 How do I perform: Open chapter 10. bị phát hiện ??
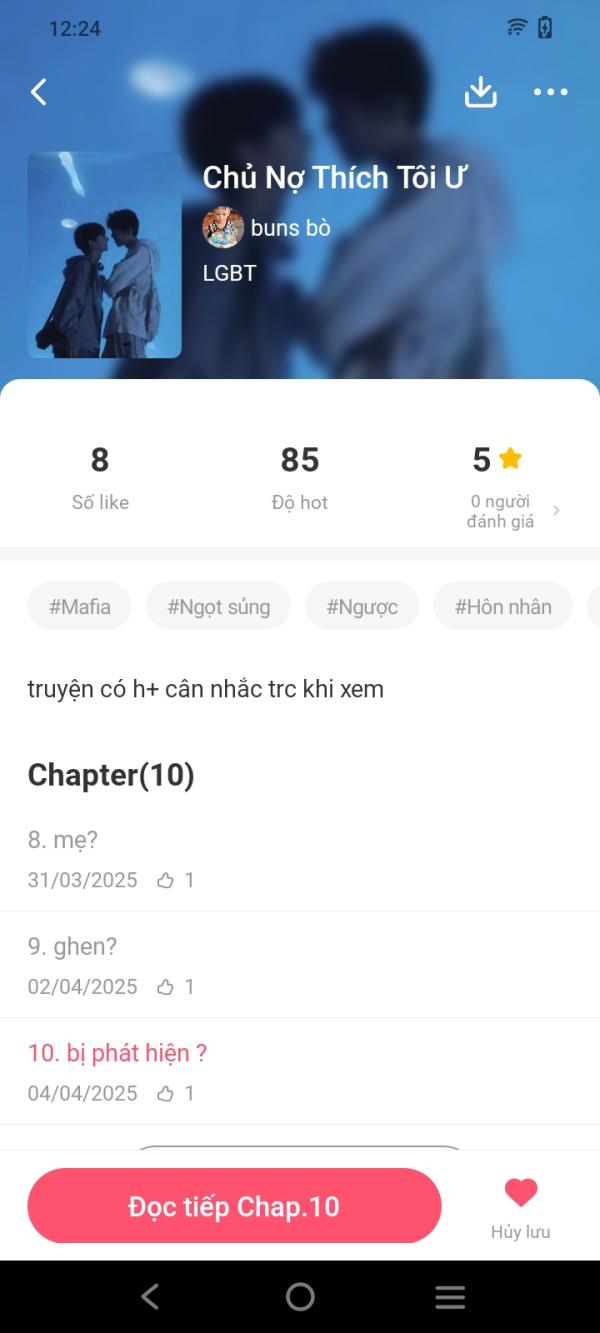tap(117, 1053)
